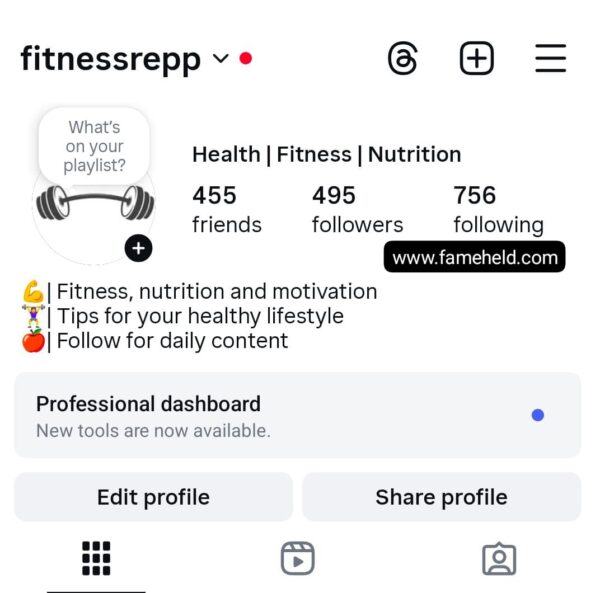View the 455 friends list

[x=226, y=209]
